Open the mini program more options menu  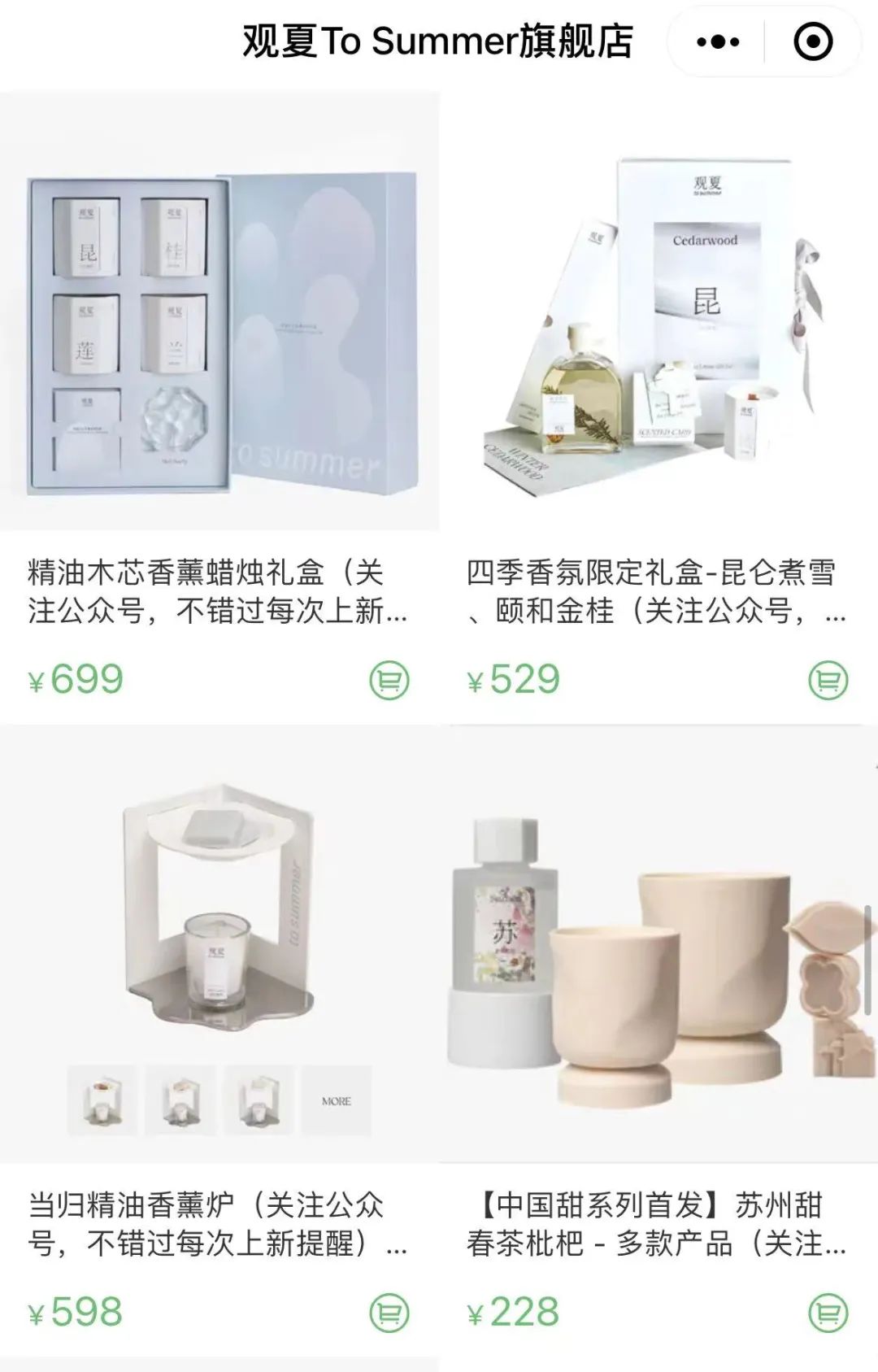tap(718, 41)
